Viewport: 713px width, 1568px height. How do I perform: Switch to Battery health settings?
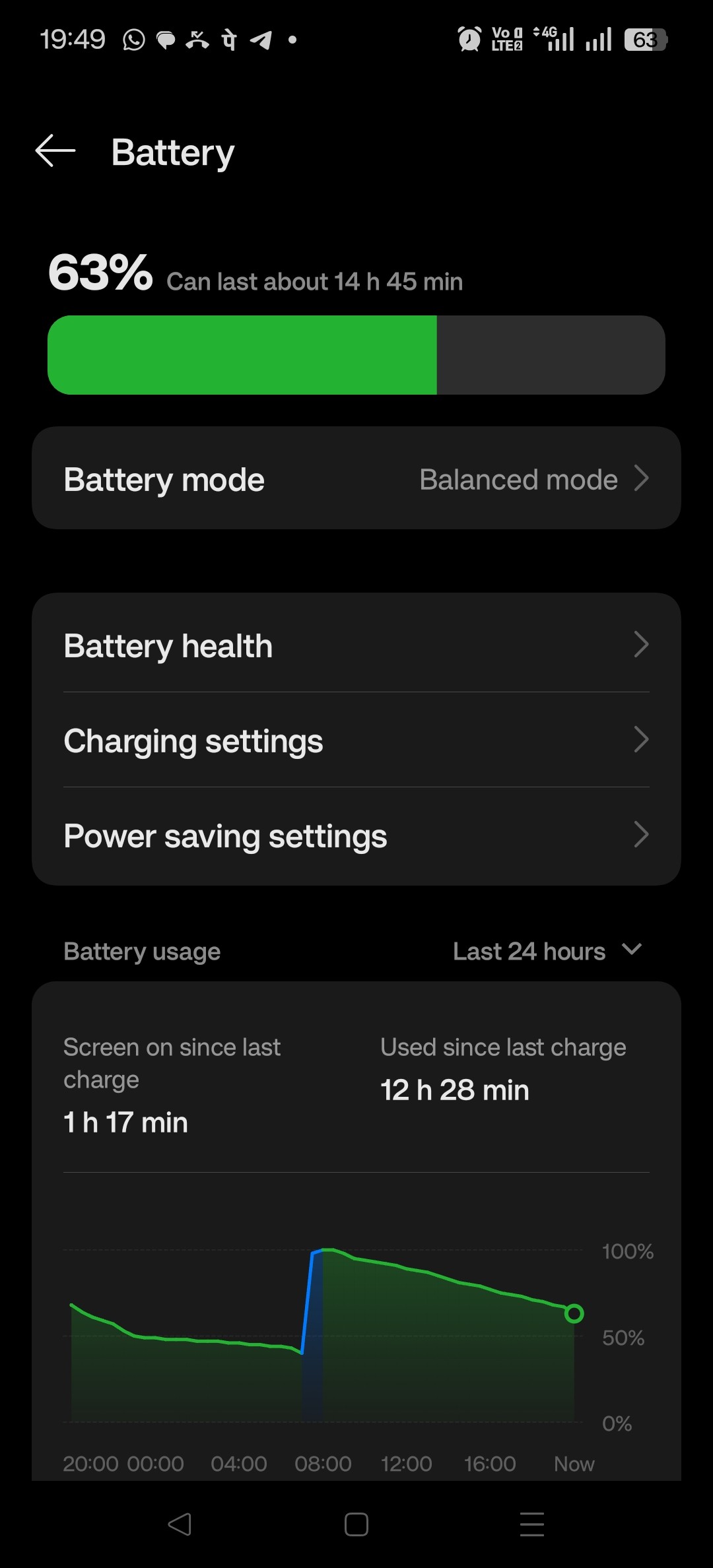coord(356,645)
